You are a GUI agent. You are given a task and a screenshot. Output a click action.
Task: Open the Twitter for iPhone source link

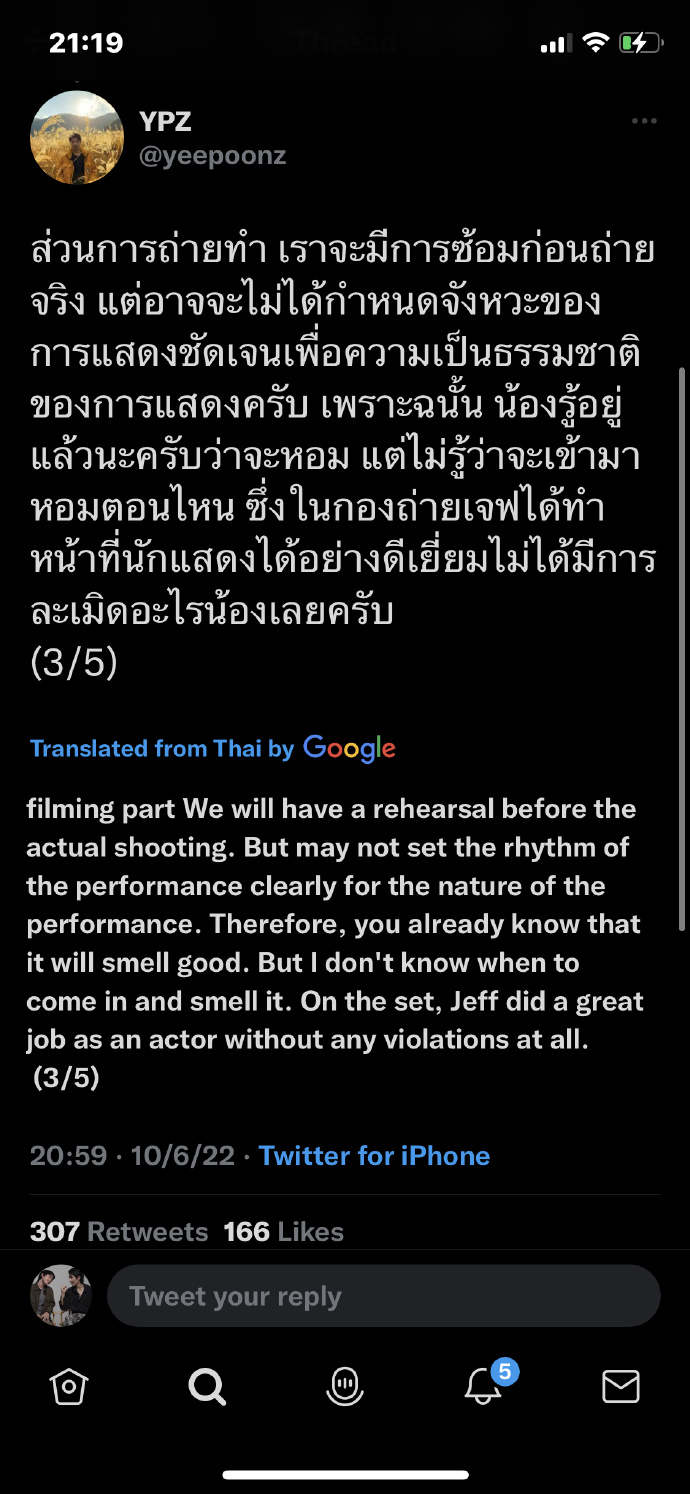[x=374, y=1156]
